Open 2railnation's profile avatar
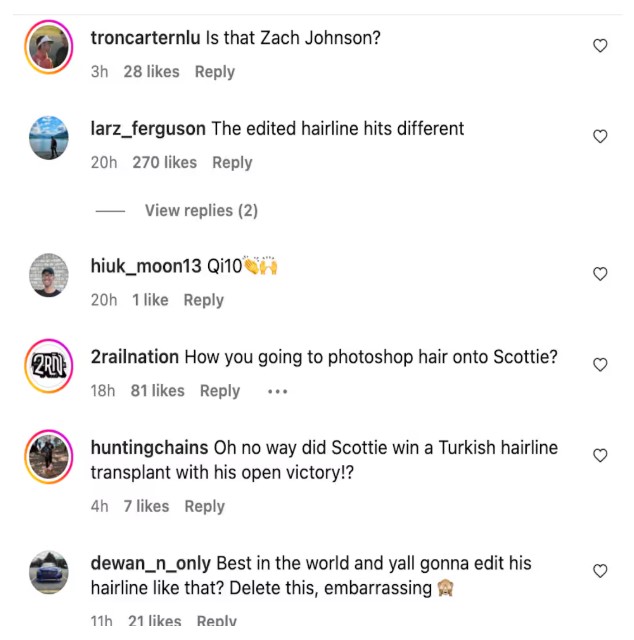 pos(49,366)
